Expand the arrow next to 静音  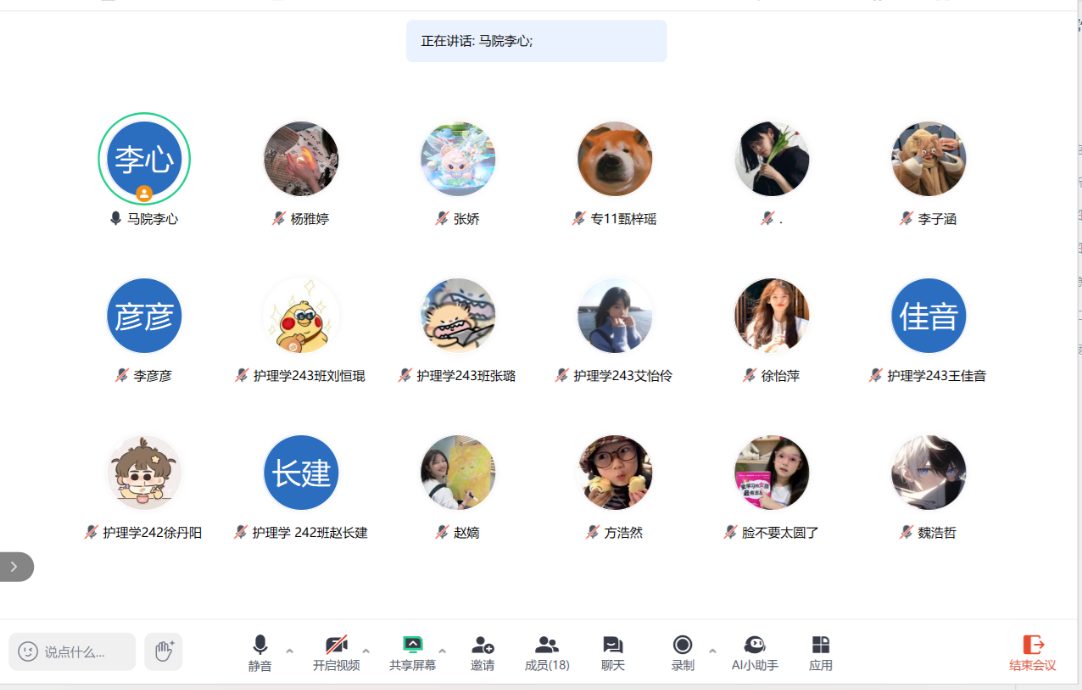tap(290, 651)
